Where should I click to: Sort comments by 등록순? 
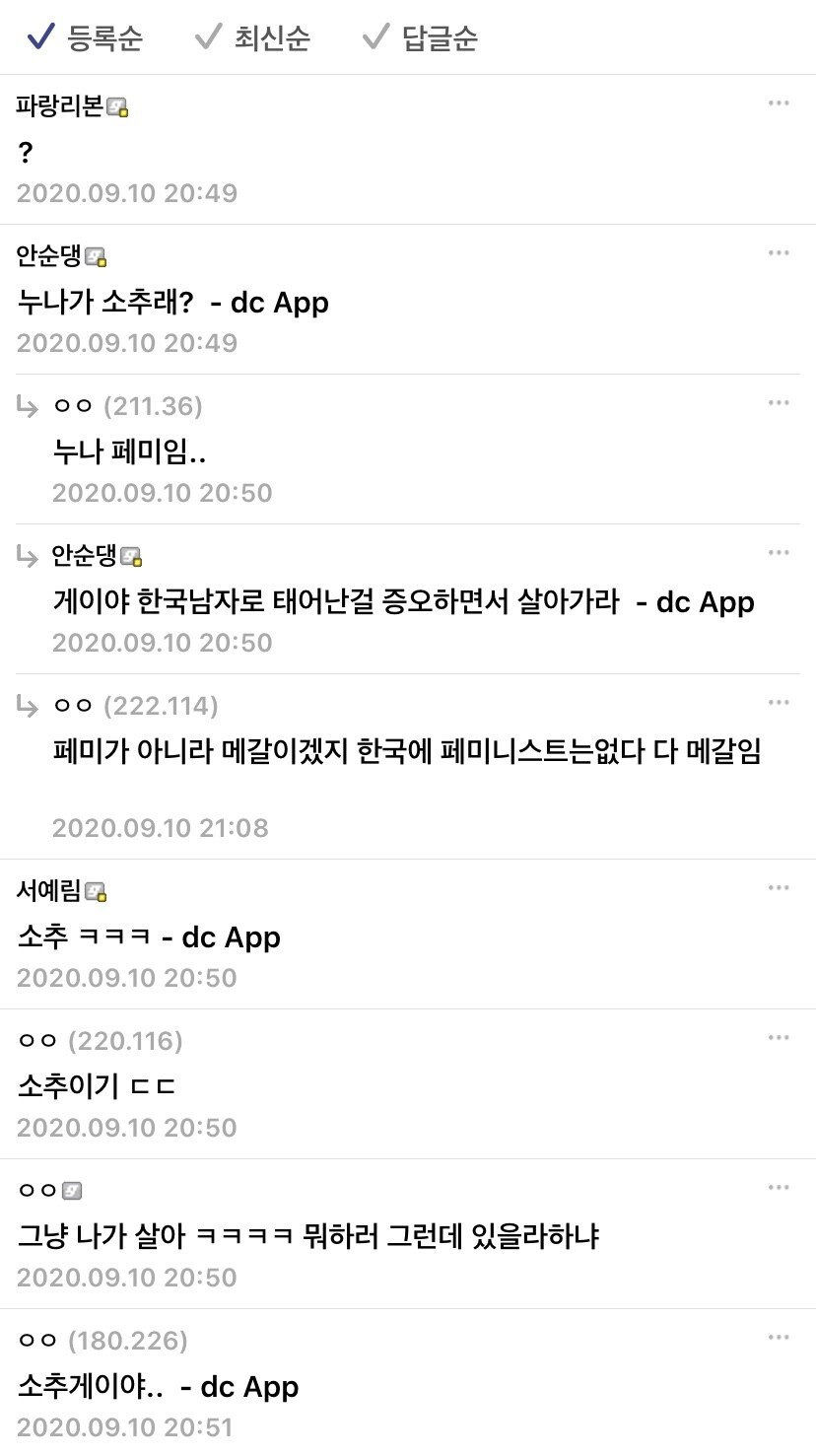pos(85,38)
